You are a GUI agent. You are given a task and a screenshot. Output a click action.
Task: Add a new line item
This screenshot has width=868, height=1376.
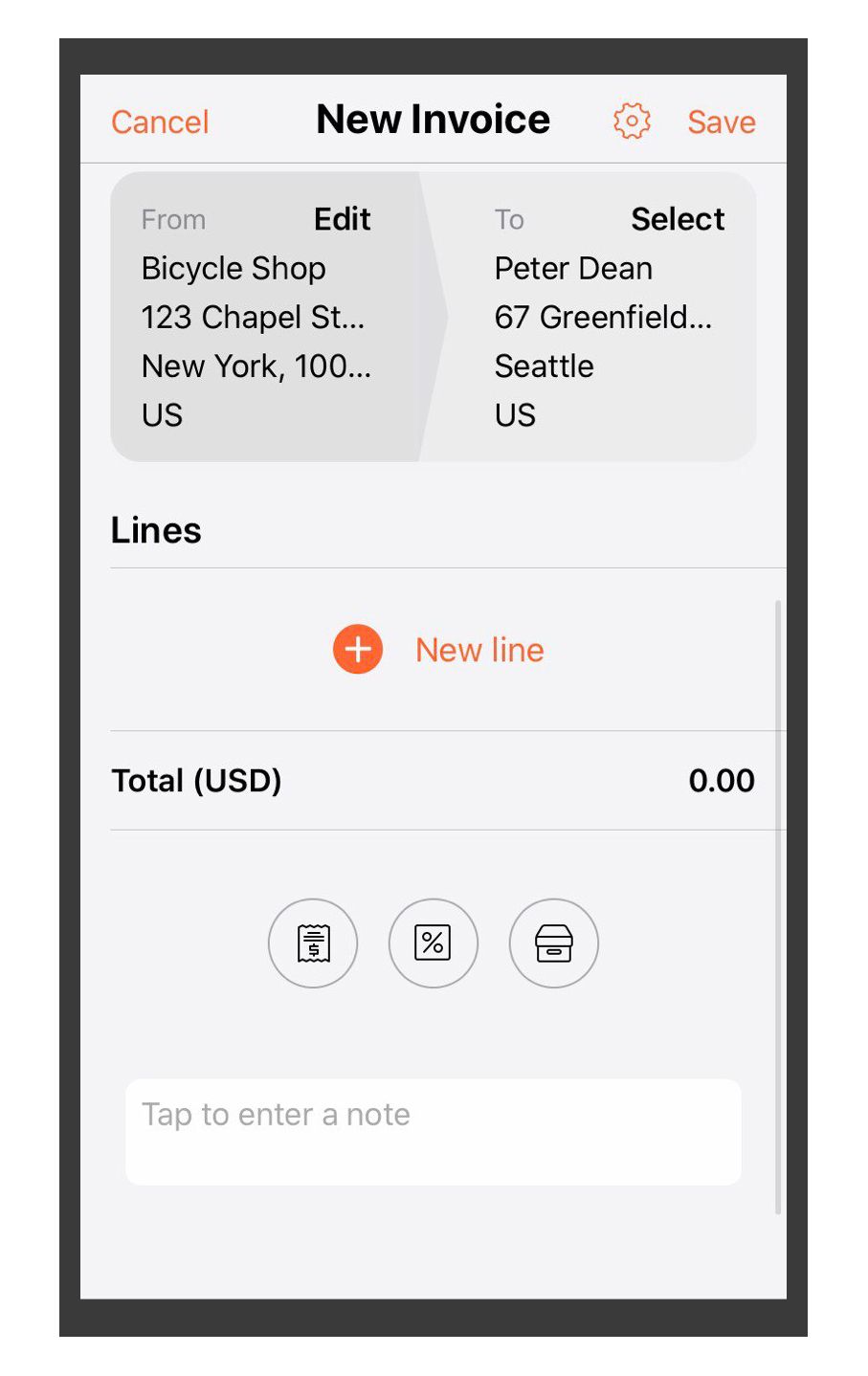tap(439, 650)
